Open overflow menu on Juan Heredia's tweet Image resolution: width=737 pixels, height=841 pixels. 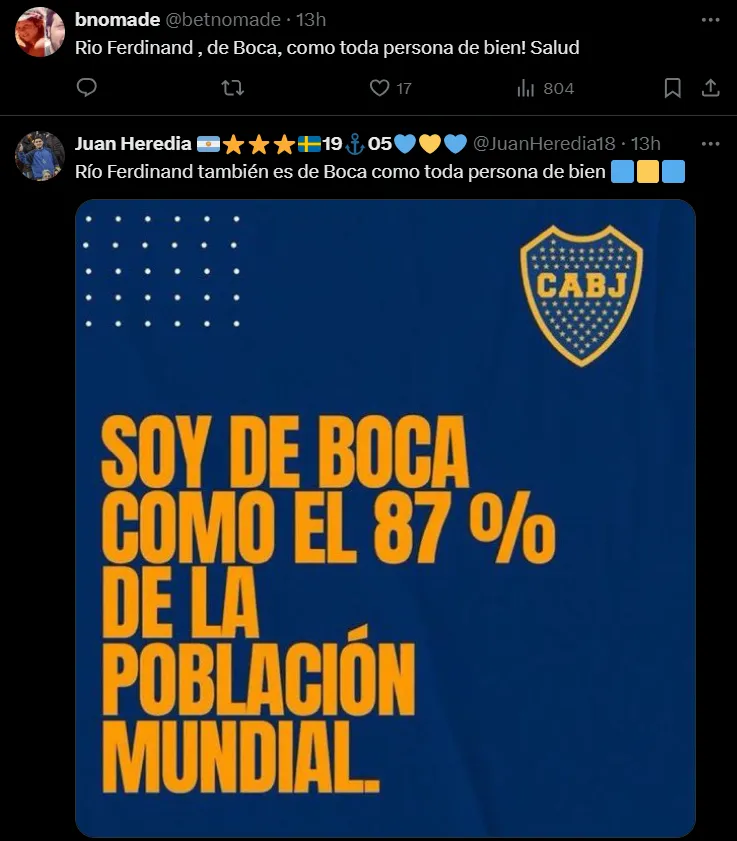click(x=710, y=144)
